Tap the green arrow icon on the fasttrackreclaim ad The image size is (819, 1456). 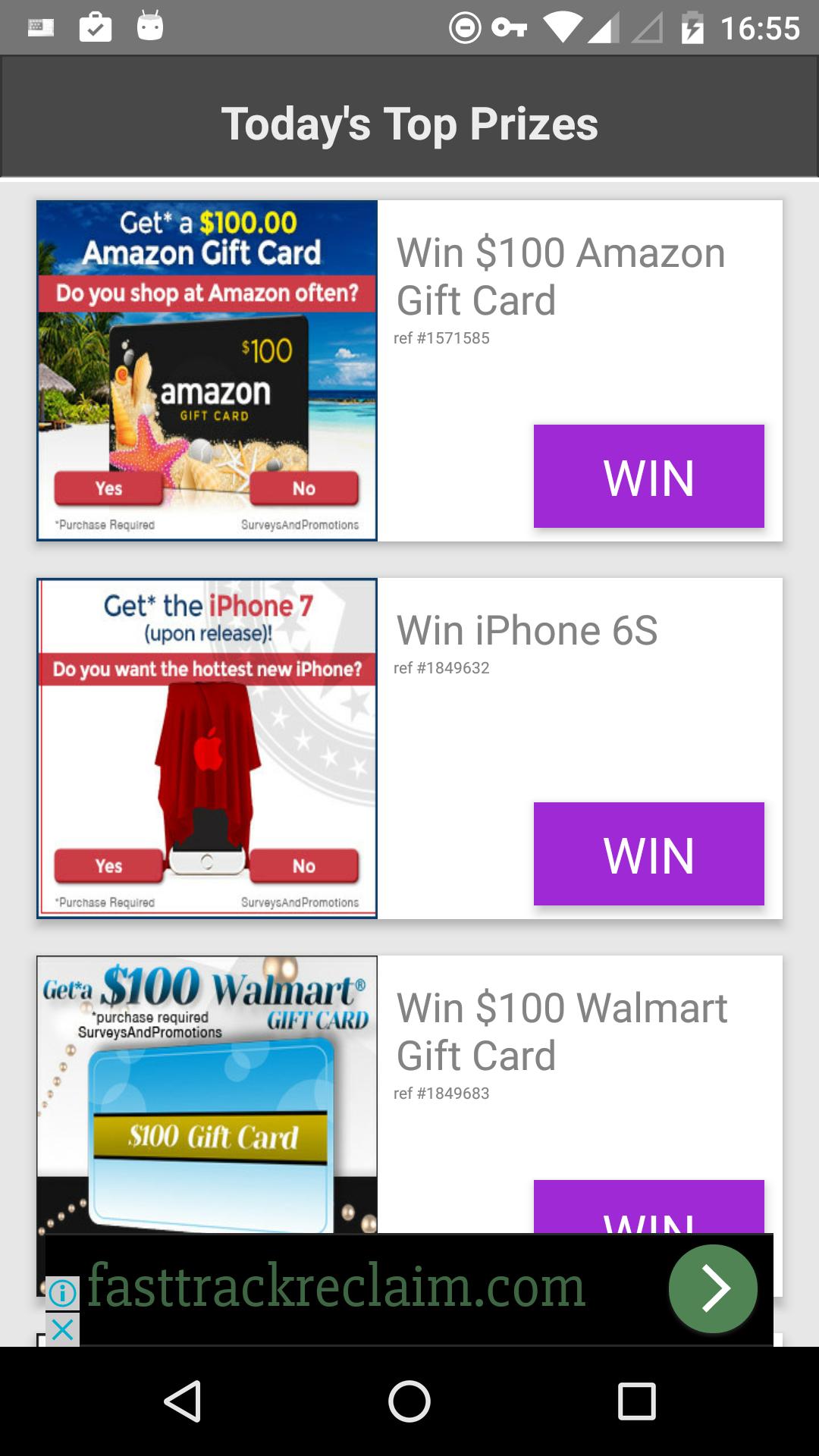click(713, 1288)
